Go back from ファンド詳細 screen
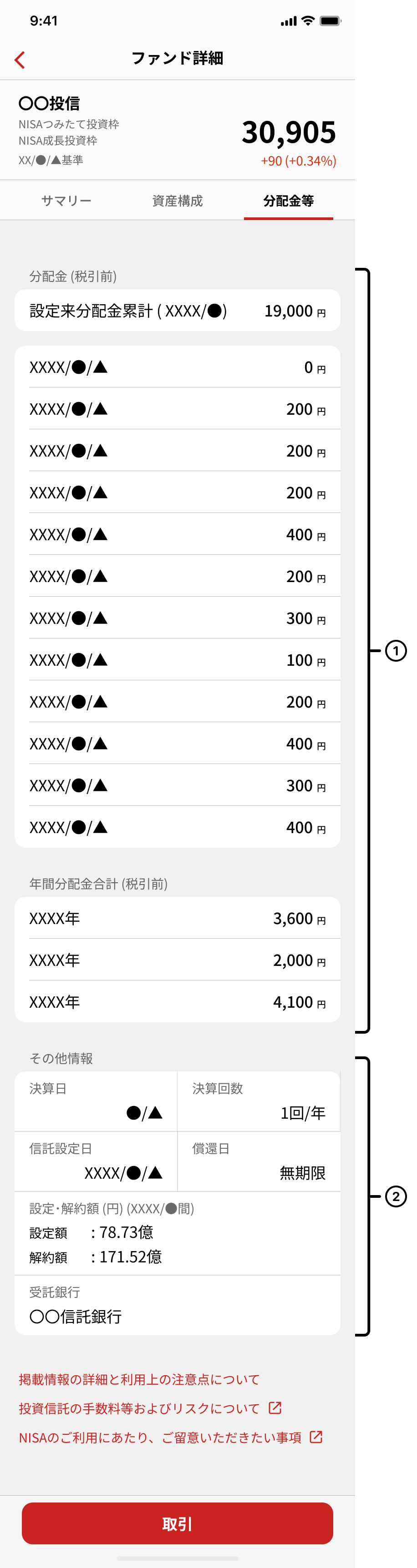Screen dimensions: 417x1568 [x=20, y=60]
